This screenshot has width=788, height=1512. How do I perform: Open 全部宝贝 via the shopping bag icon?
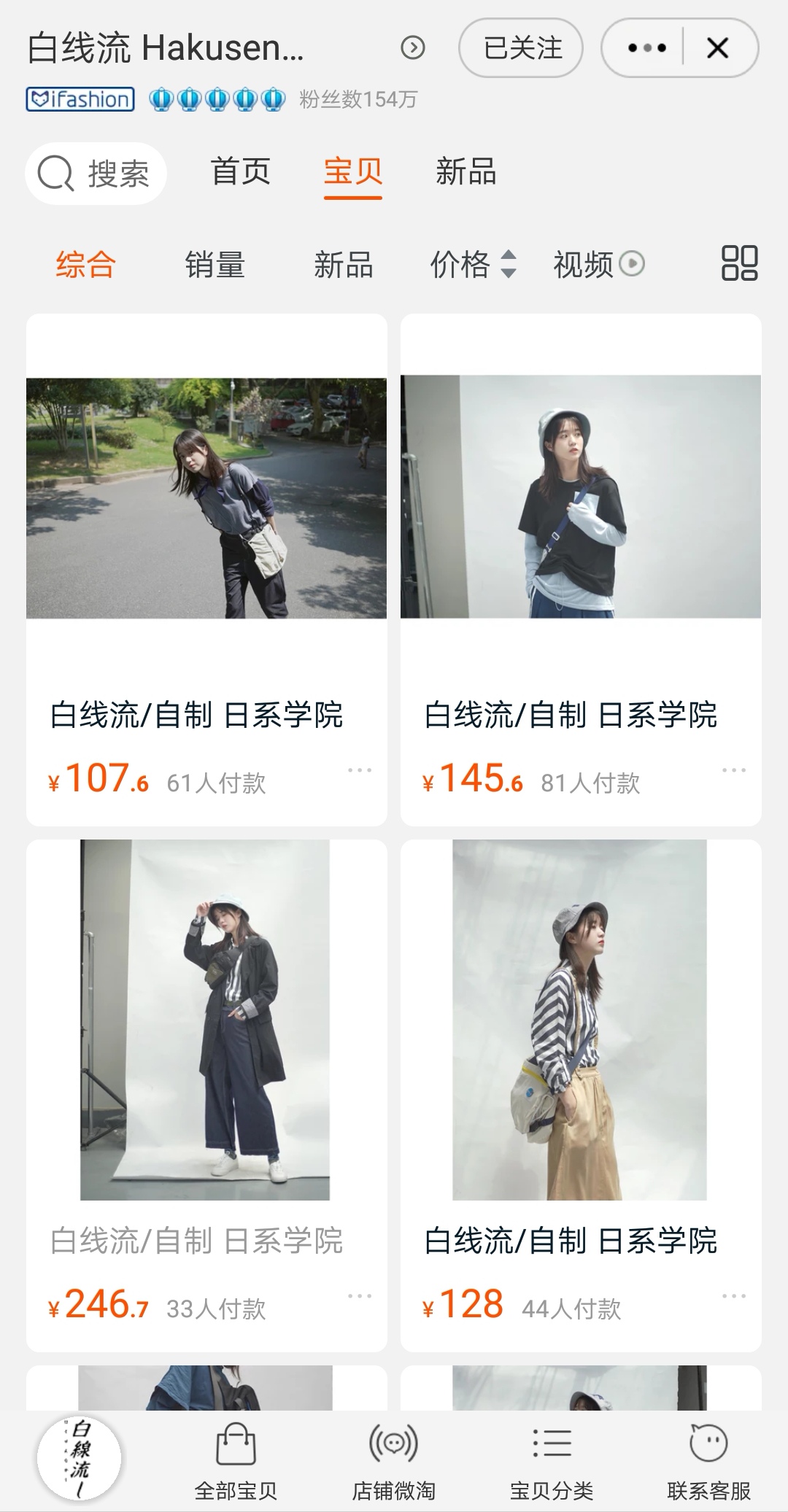235,1455
